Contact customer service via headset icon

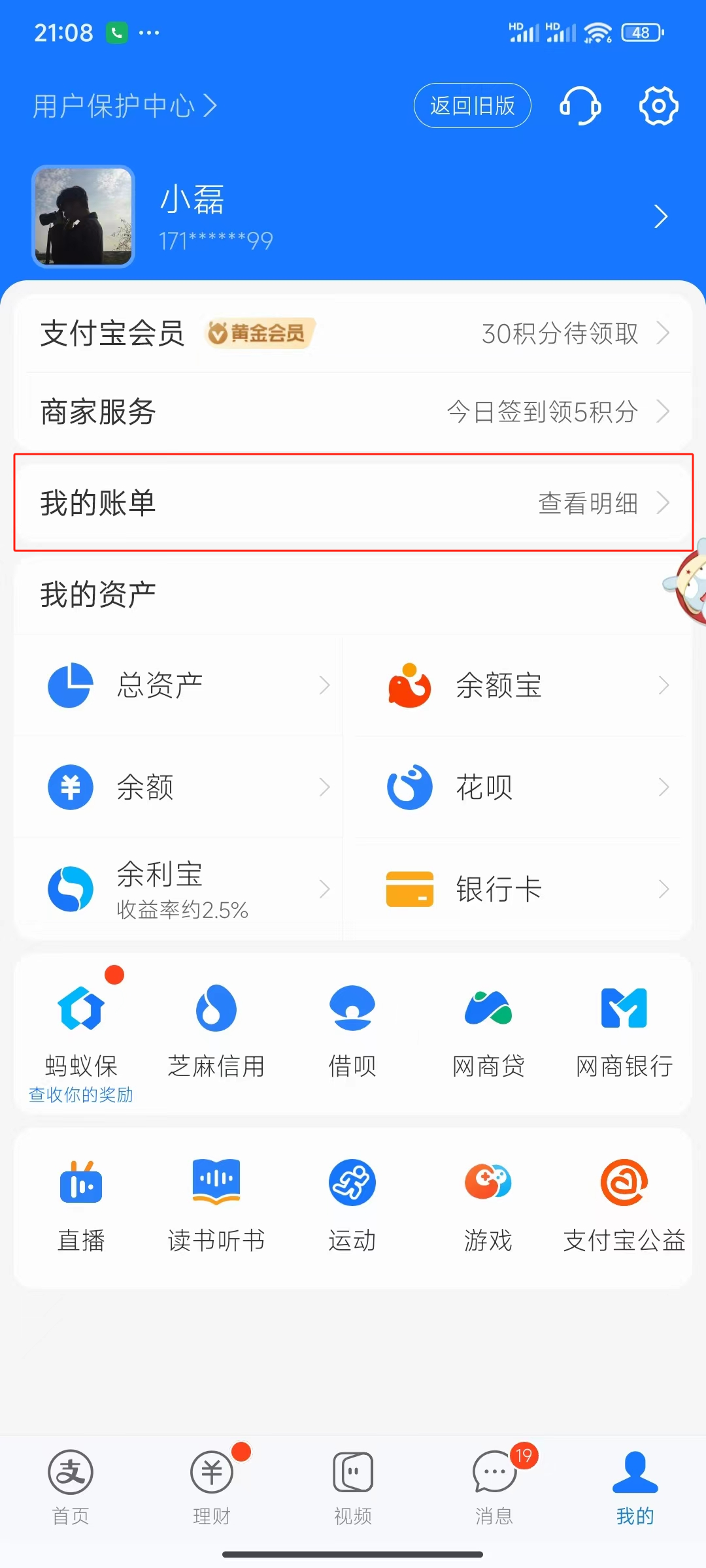(580, 106)
